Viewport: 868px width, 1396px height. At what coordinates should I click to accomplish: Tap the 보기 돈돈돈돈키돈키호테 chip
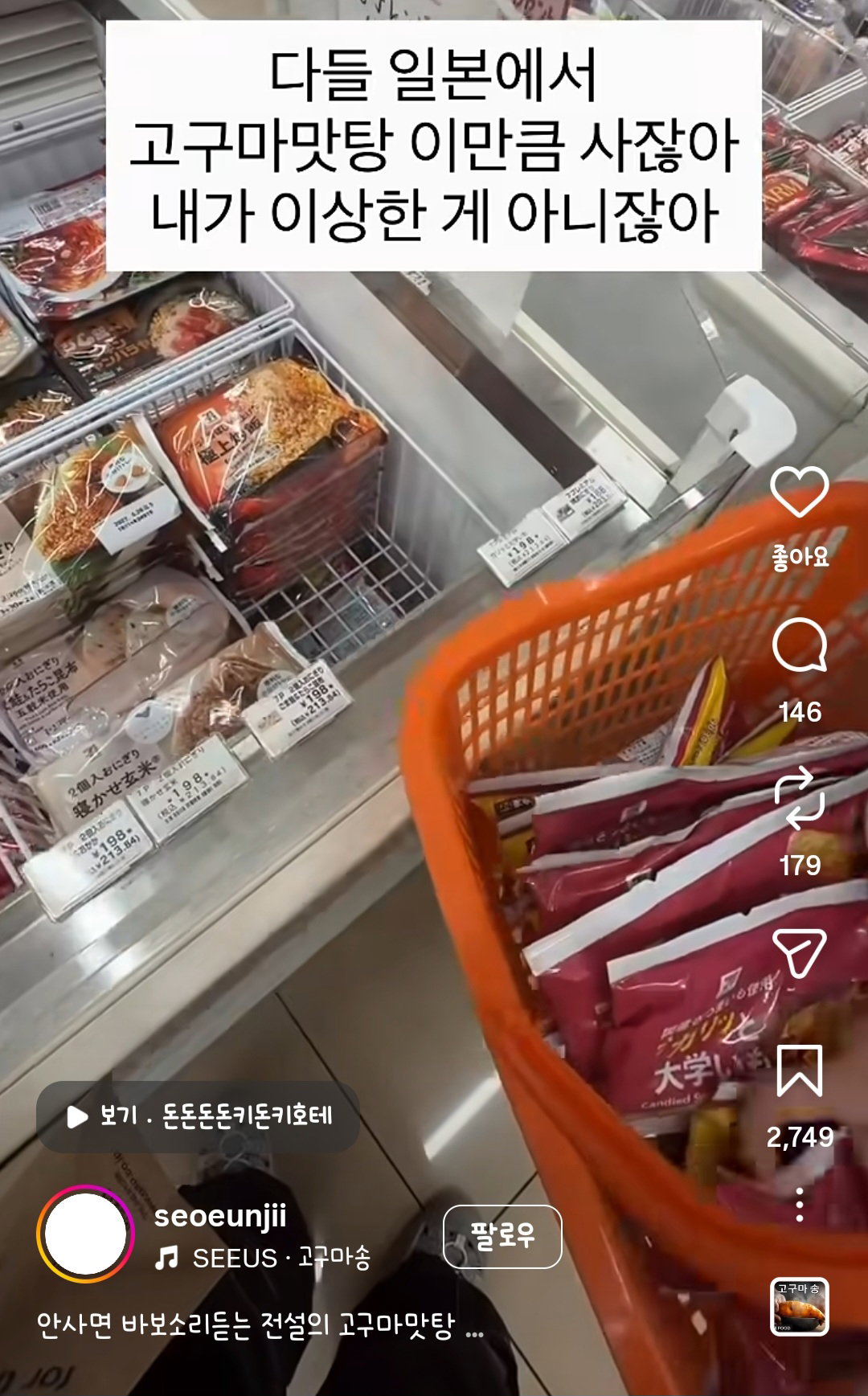198,1116
